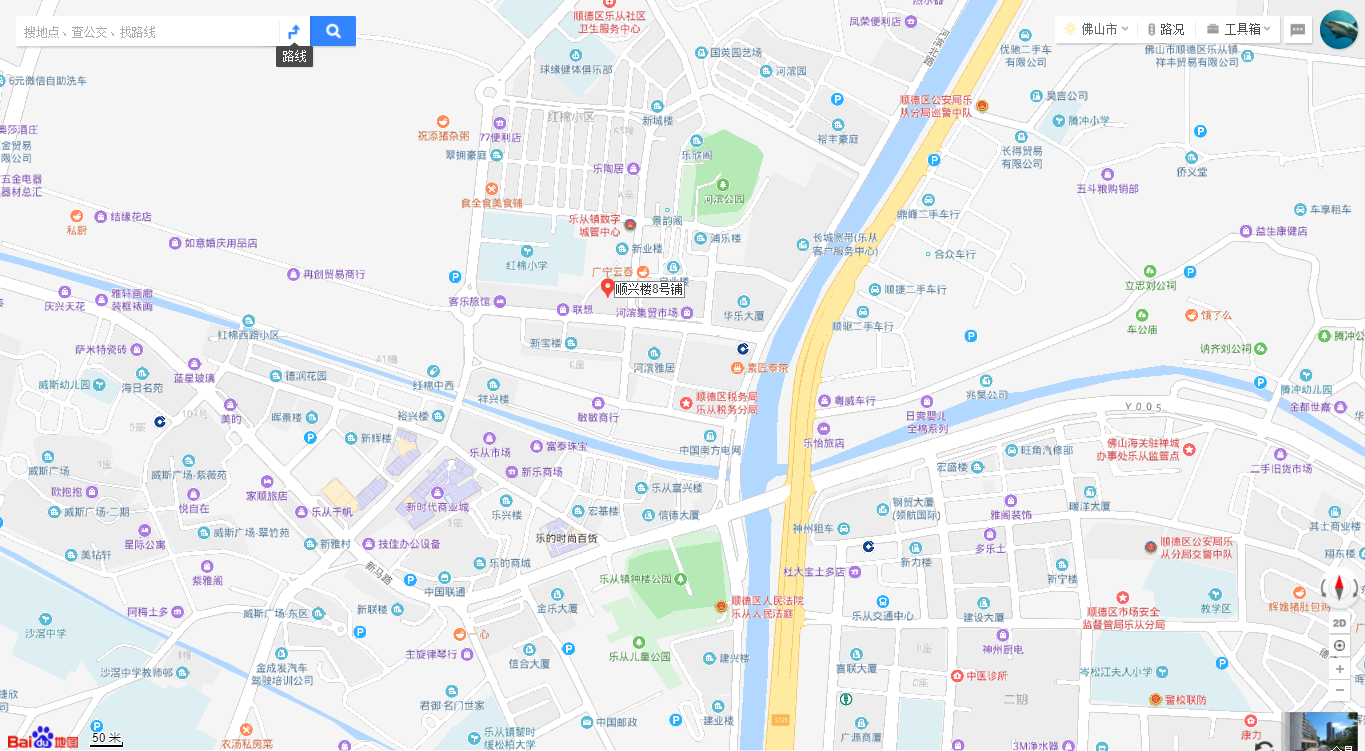The image size is (1365, 751).
Task: Open the 路线 route planner
Action: pyautogui.click(x=294, y=32)
